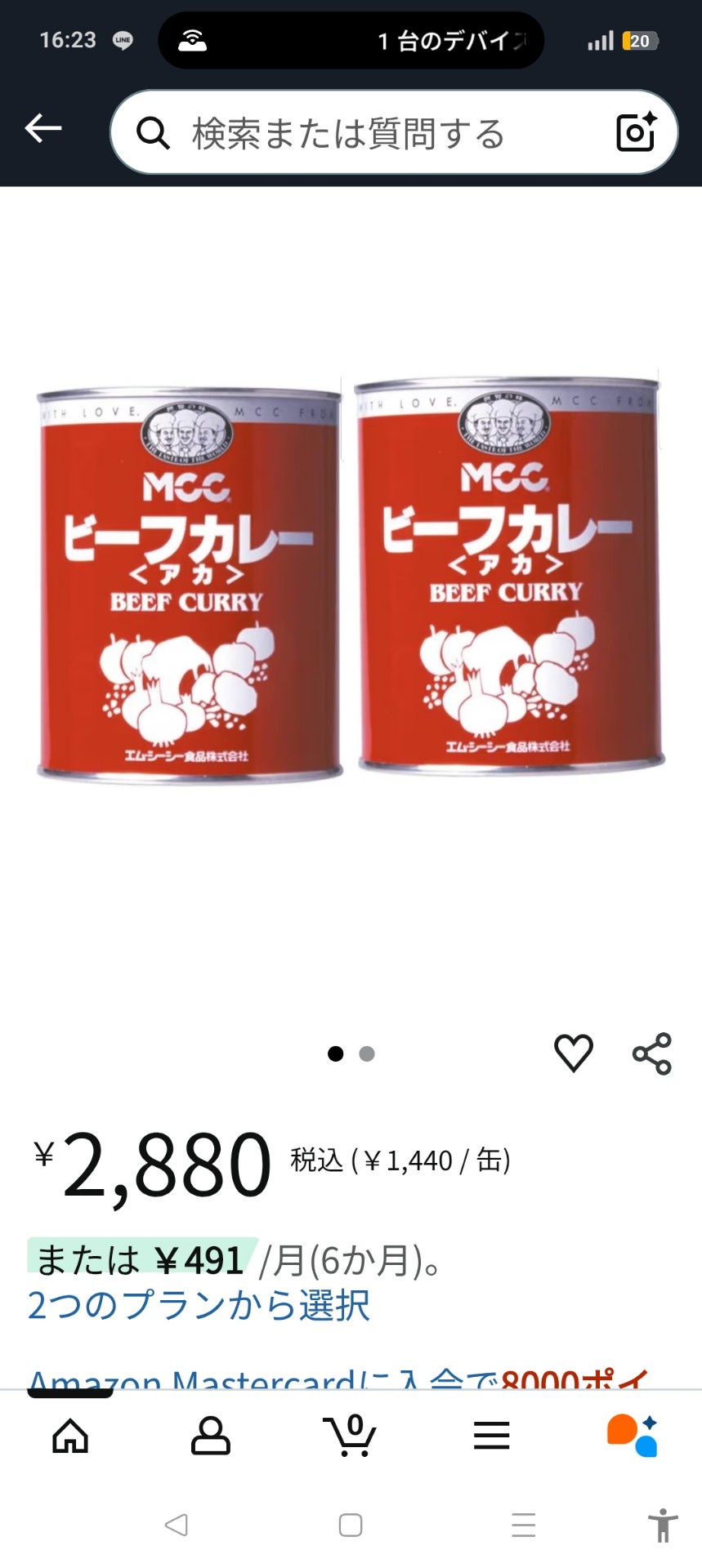Screen dimensions: 702x1568
Task: Open camera lens search icon
Action: (x=636, y=132)
